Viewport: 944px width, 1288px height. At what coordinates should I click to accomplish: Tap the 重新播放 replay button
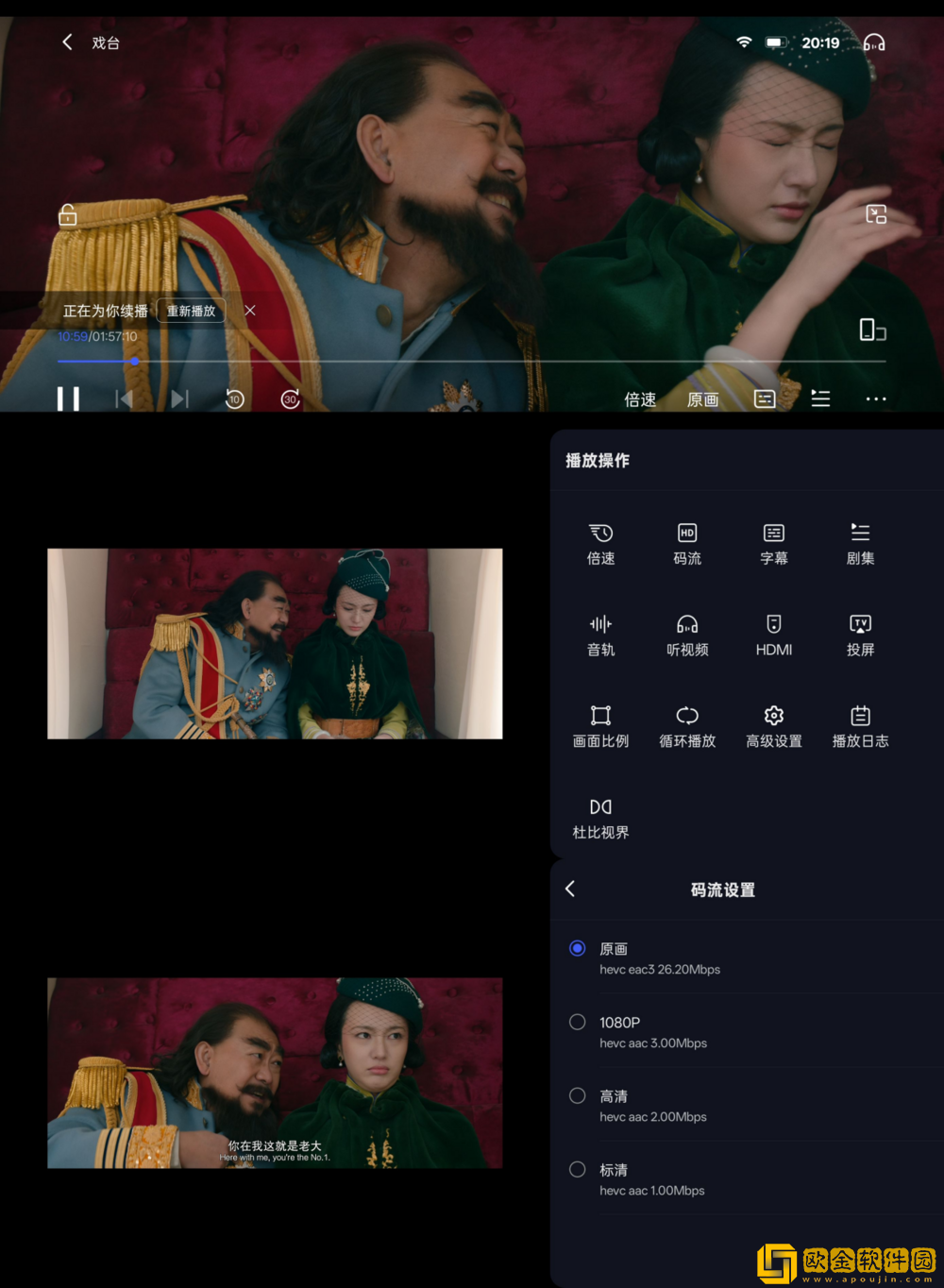[x=191, y=310]
